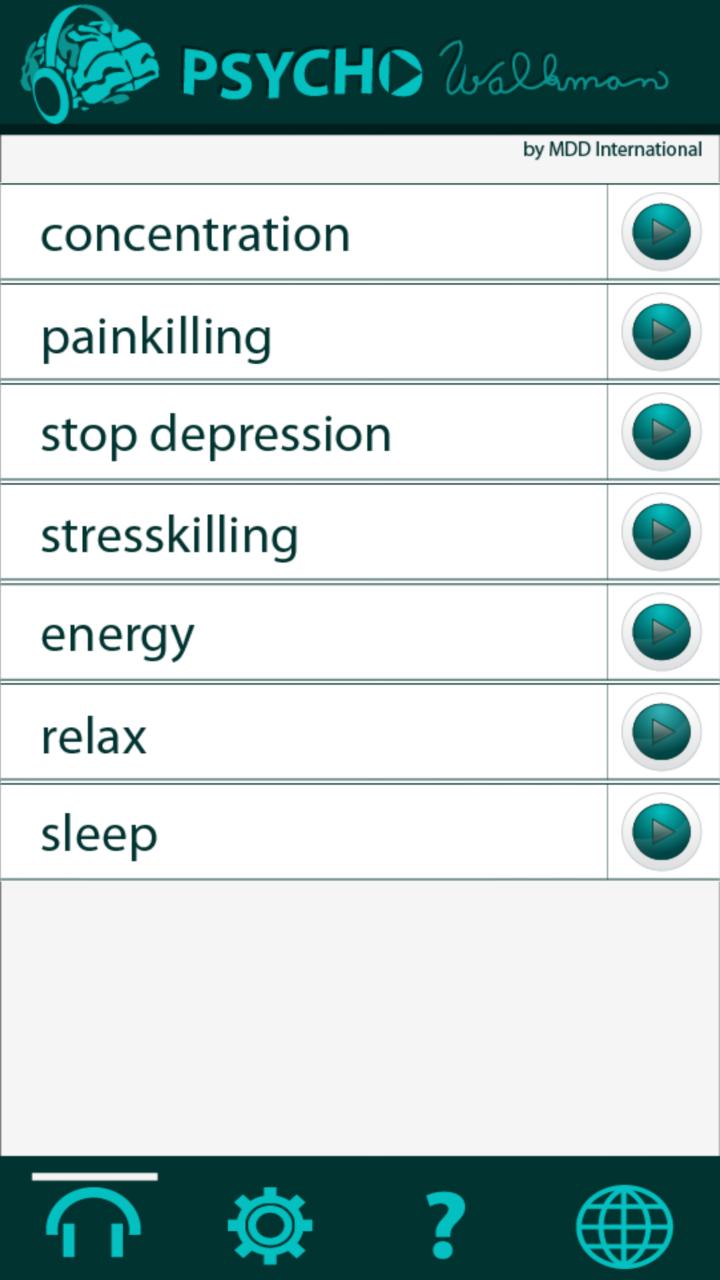
Task: Choose the stresskilling program
Action: point(300,533)
